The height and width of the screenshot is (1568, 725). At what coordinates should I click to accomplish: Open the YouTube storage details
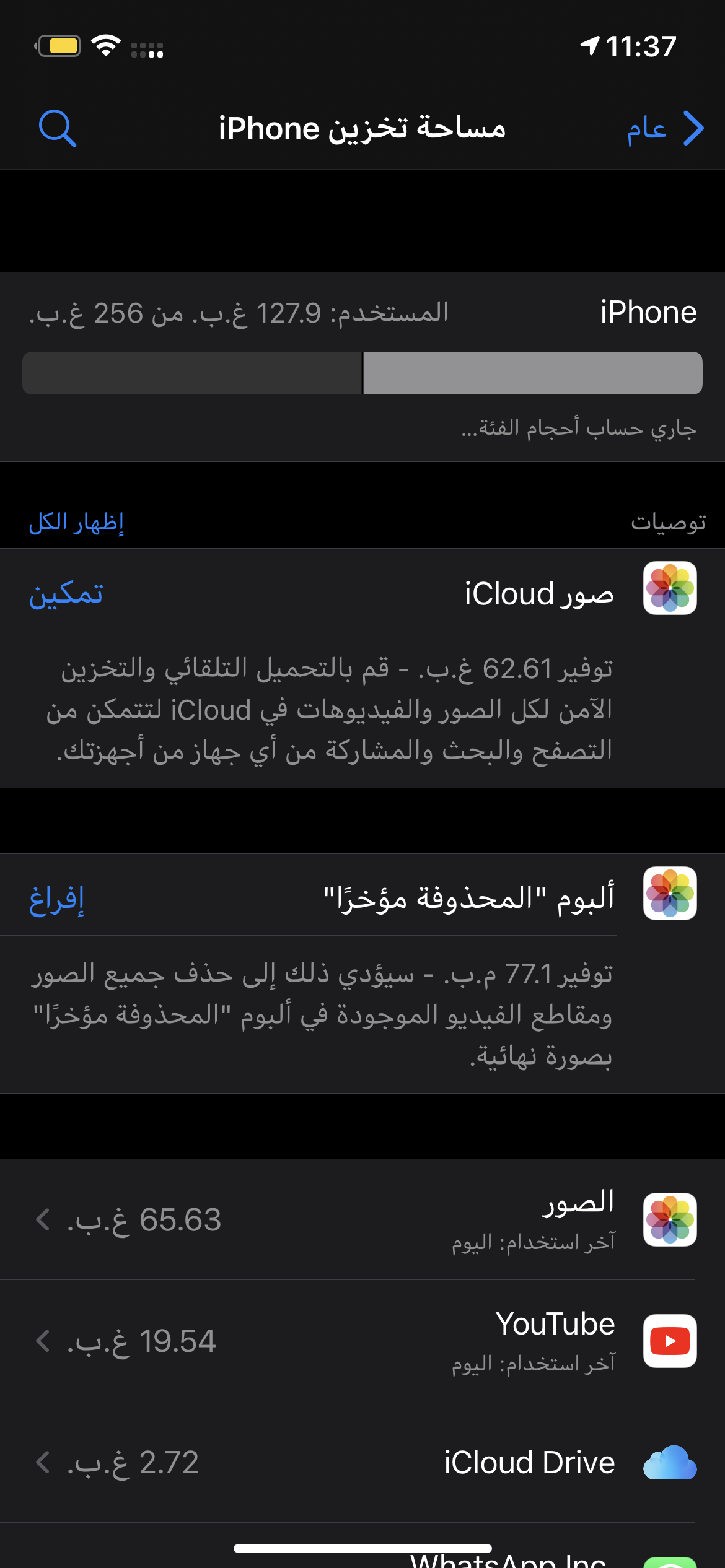click(x=362, y=1341)
